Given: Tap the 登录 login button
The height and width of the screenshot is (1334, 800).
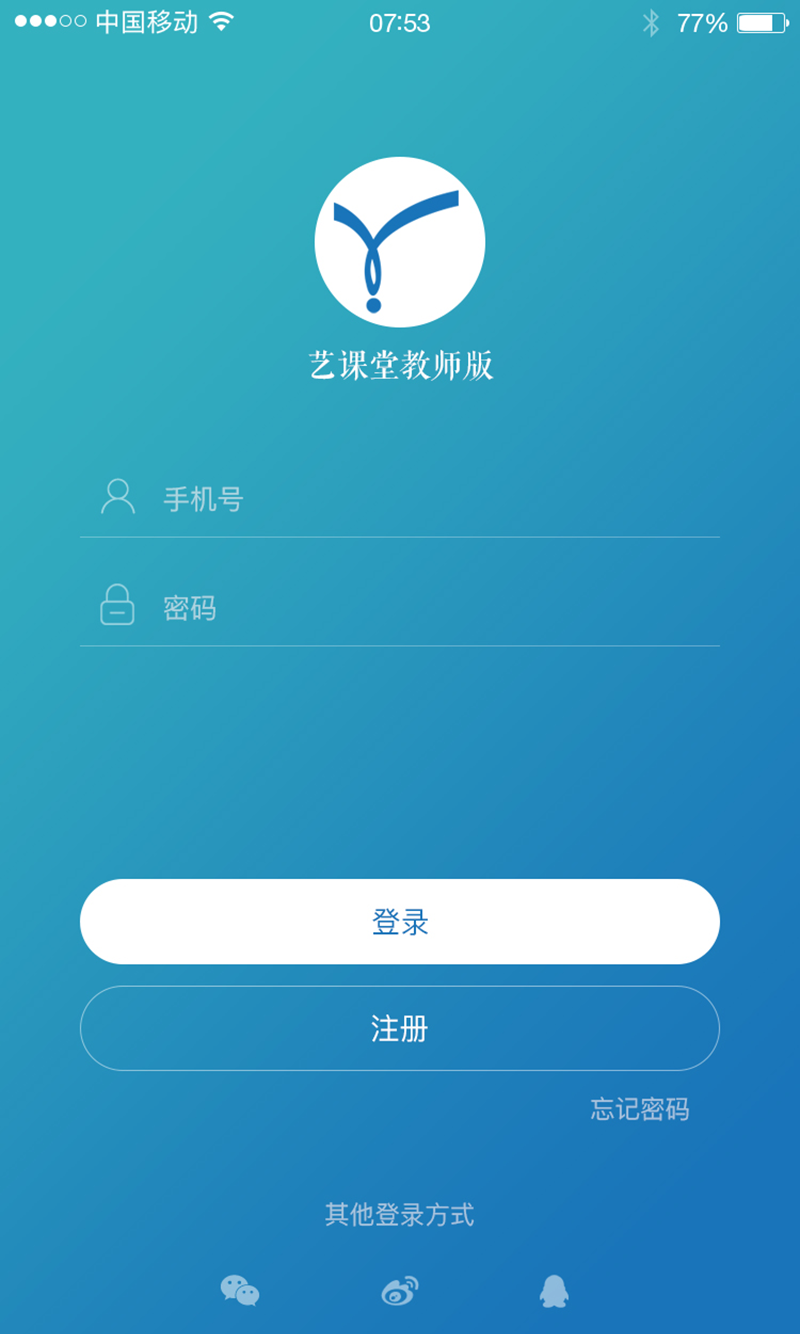Looking at the screenshot, I should [x=400, y=922].
